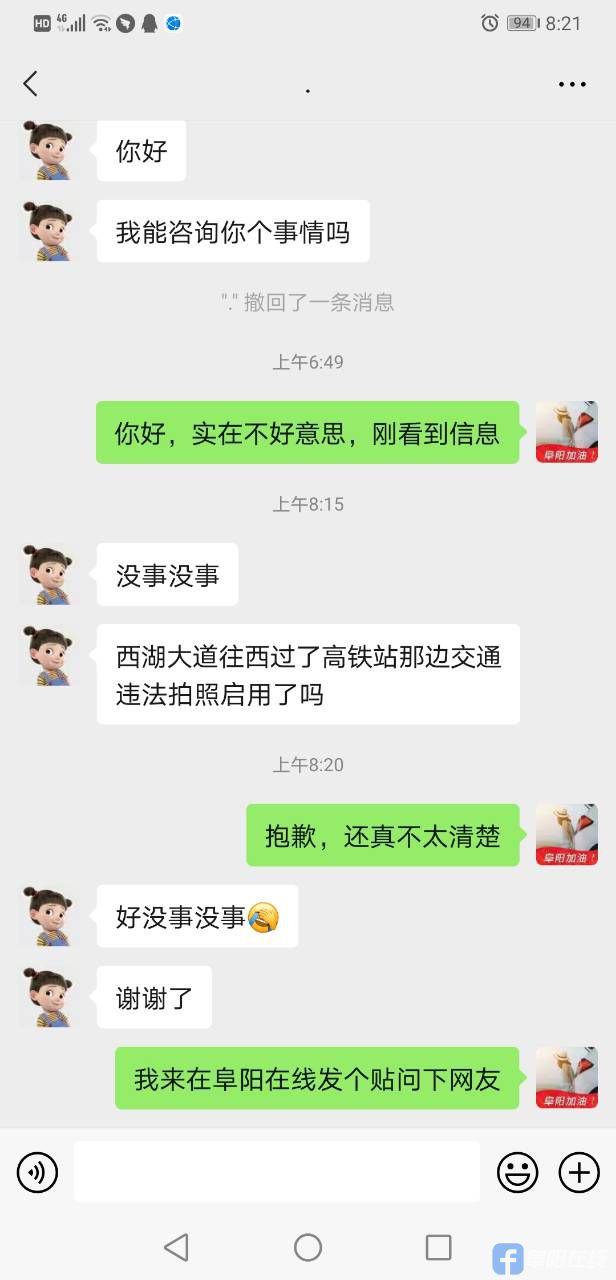The image size is (616, 1280).
Task: Focus the message text field
Action: pos(276,1172)
